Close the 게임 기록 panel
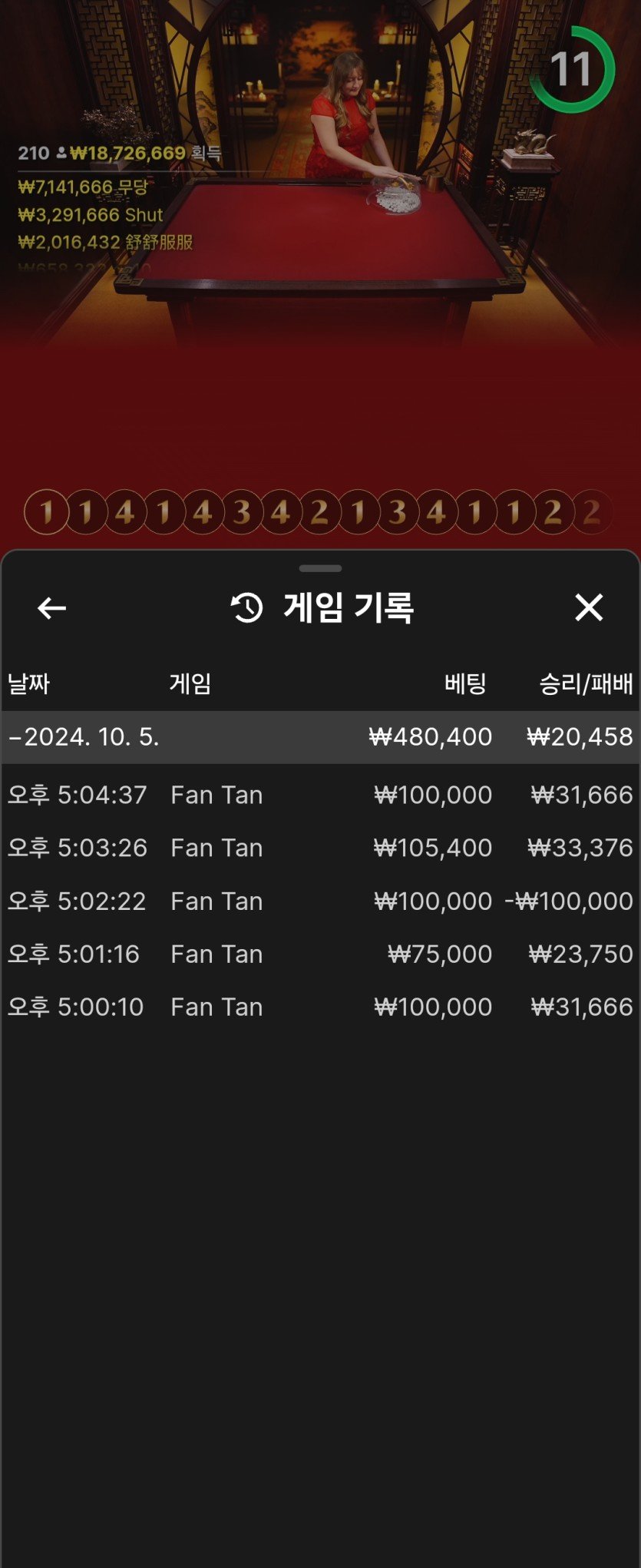641x1568 pixels. pyautogui.click(x=589, y=607)
